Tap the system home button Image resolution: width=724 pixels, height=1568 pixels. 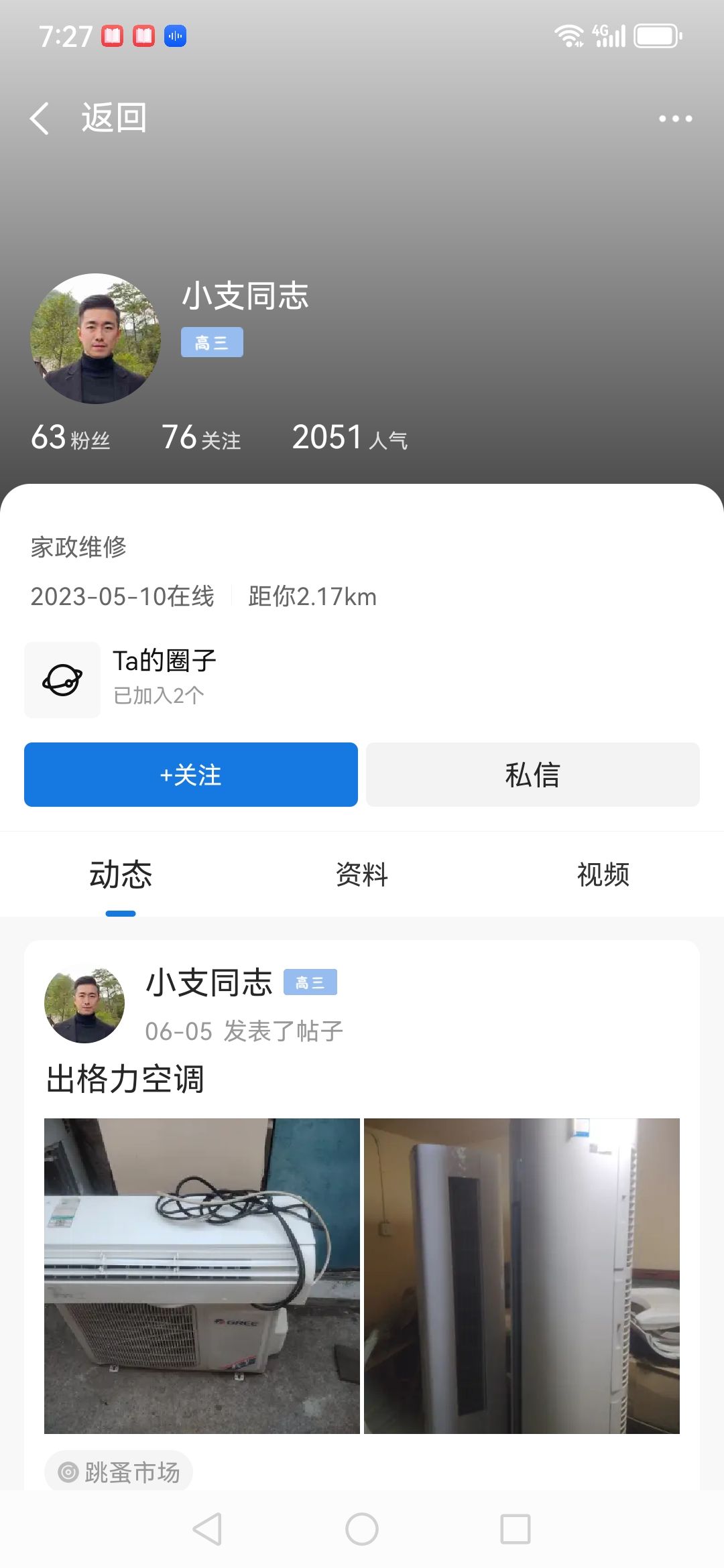click(x=362, y=1529)
